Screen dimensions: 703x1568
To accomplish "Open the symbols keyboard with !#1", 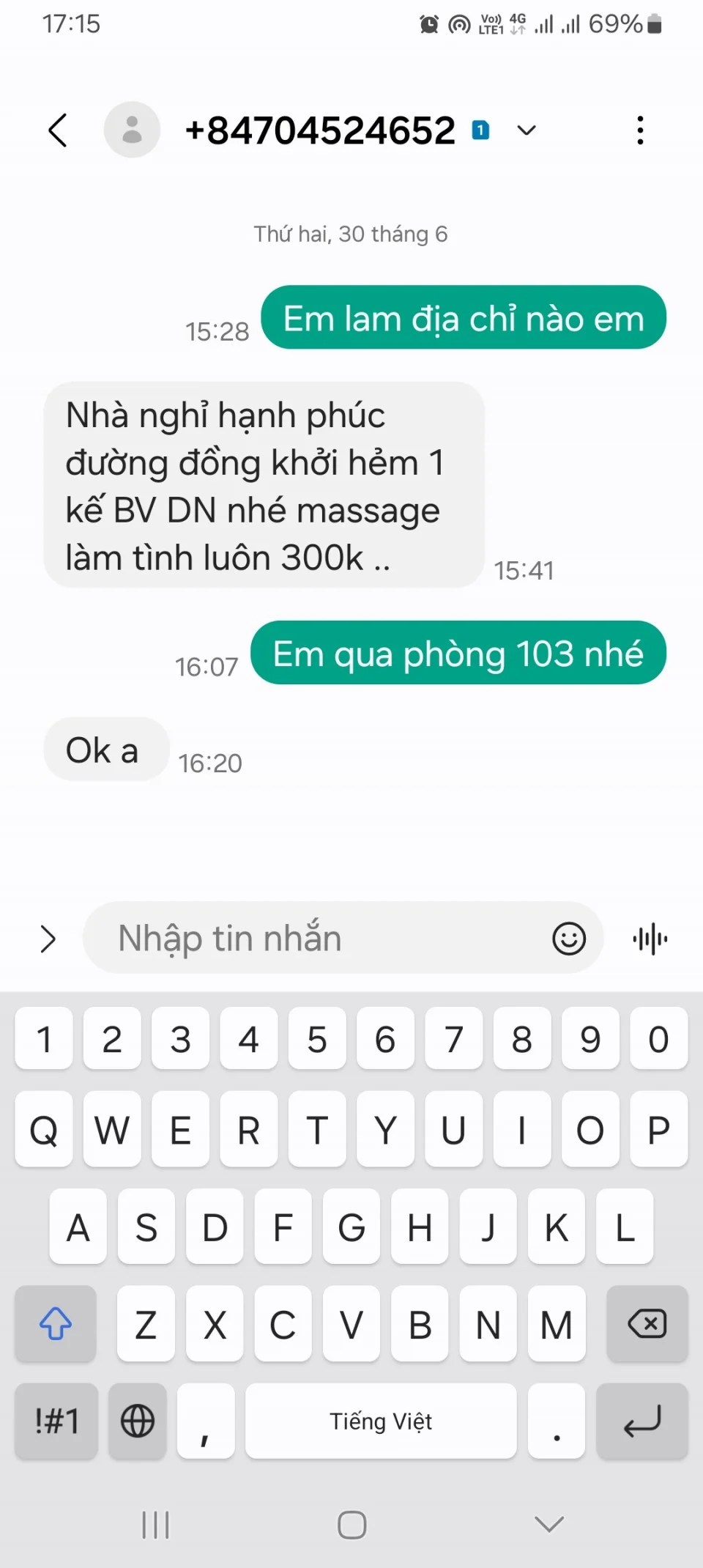I will pyautogui.click(x=56, y=1421).
